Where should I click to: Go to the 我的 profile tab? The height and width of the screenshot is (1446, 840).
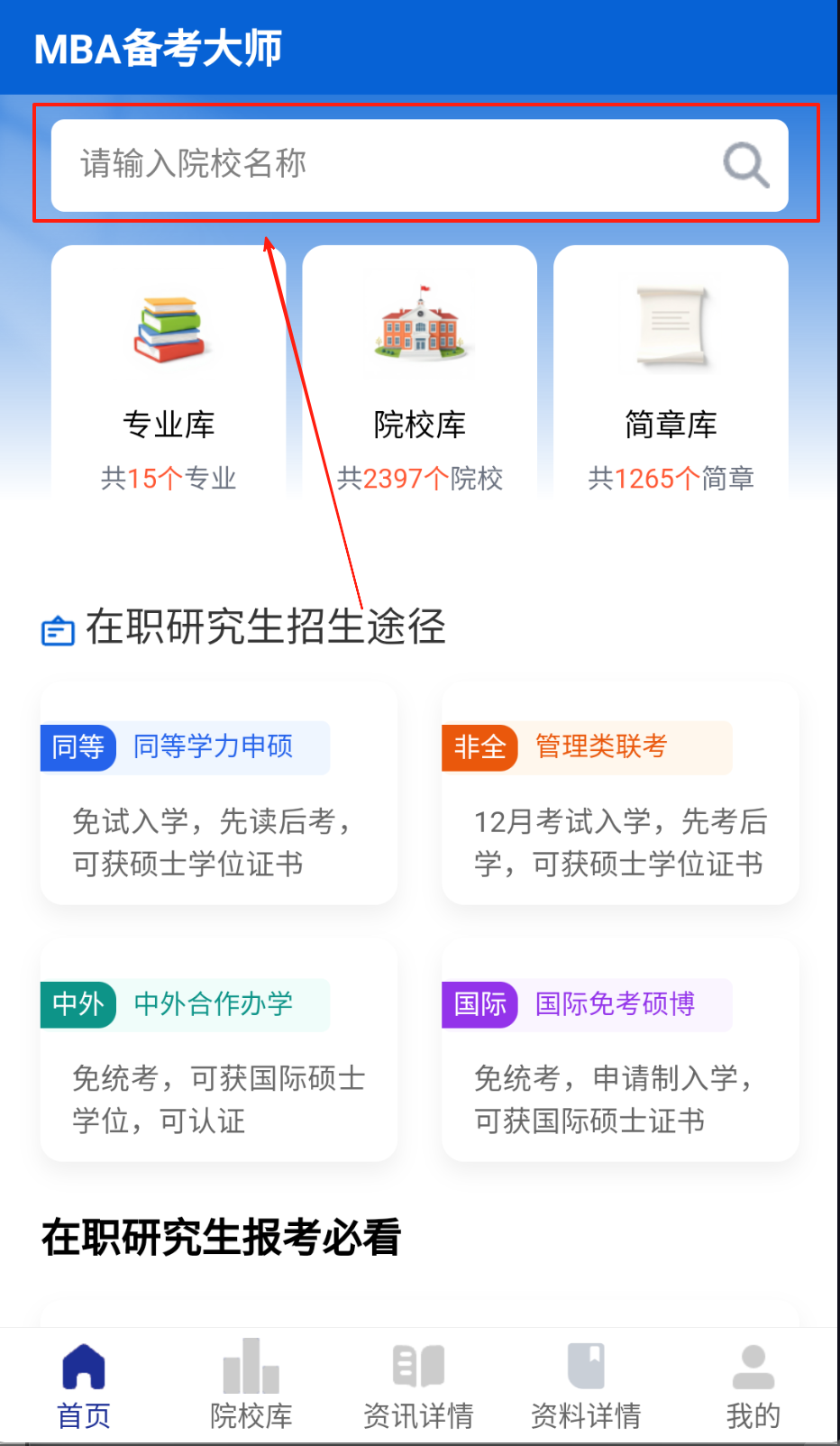[x=753, y=1386]
